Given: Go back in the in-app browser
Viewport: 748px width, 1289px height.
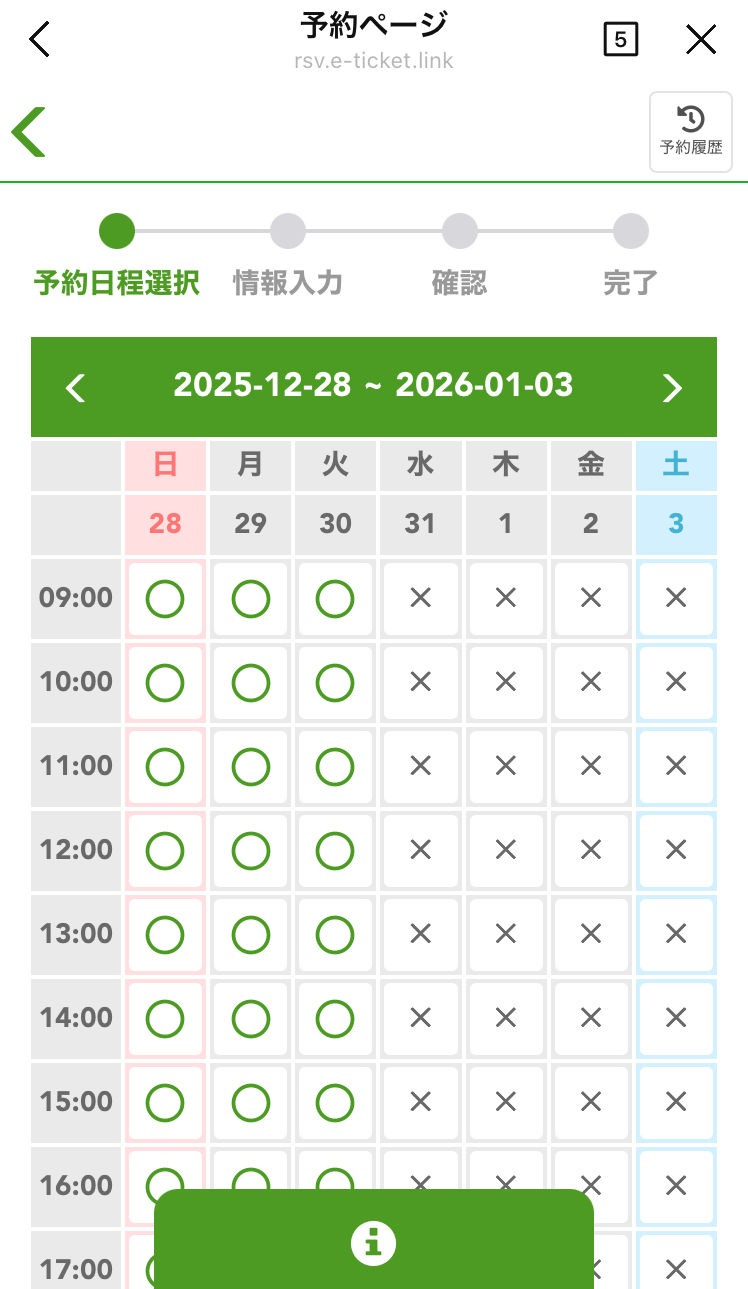Looking at the screenshot, I should click(39, 40).
